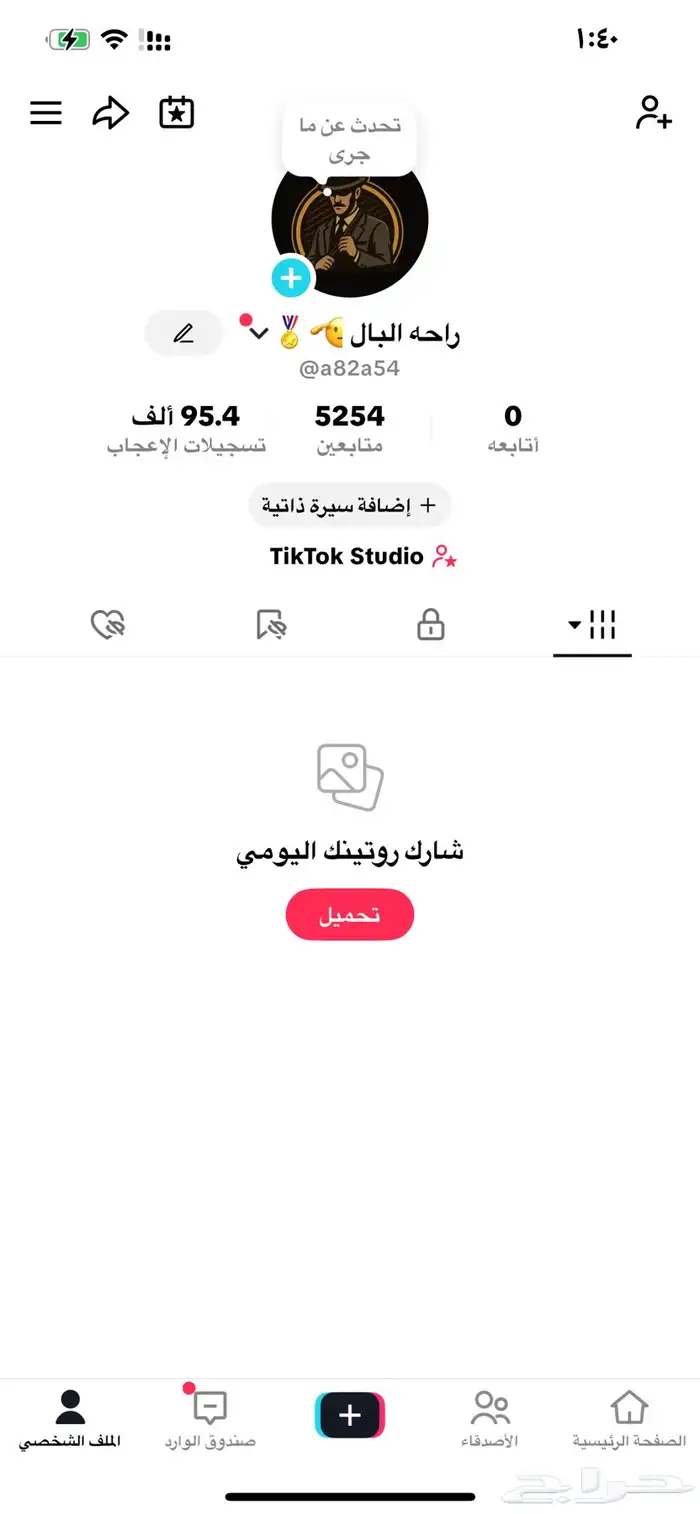View the 95.4 ألف likes count
The height and width of the screenshot is (1514, 700).
click(x=187, y=428)
